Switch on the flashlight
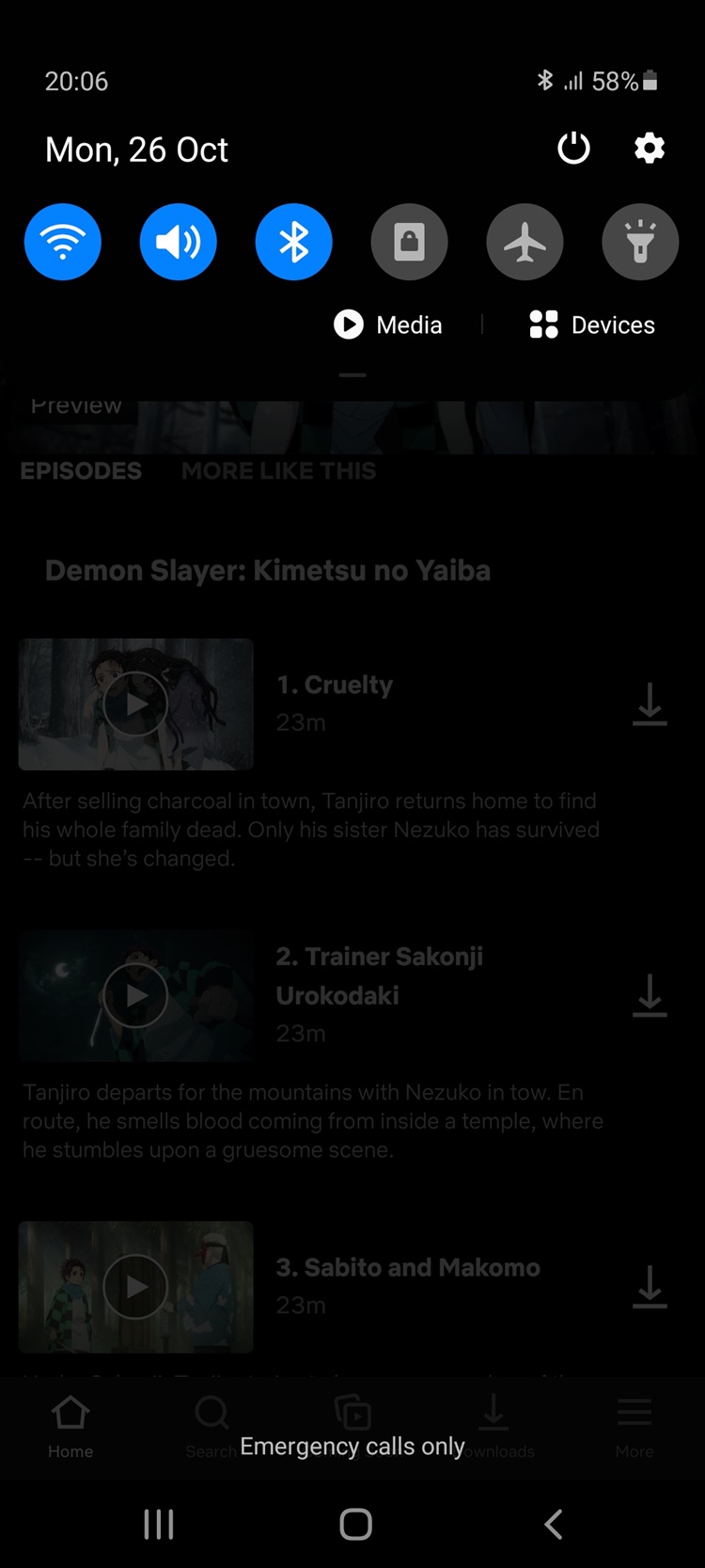Image resolution: width=705 pixels, height=1568 pixels. click(x=640, y=242)
